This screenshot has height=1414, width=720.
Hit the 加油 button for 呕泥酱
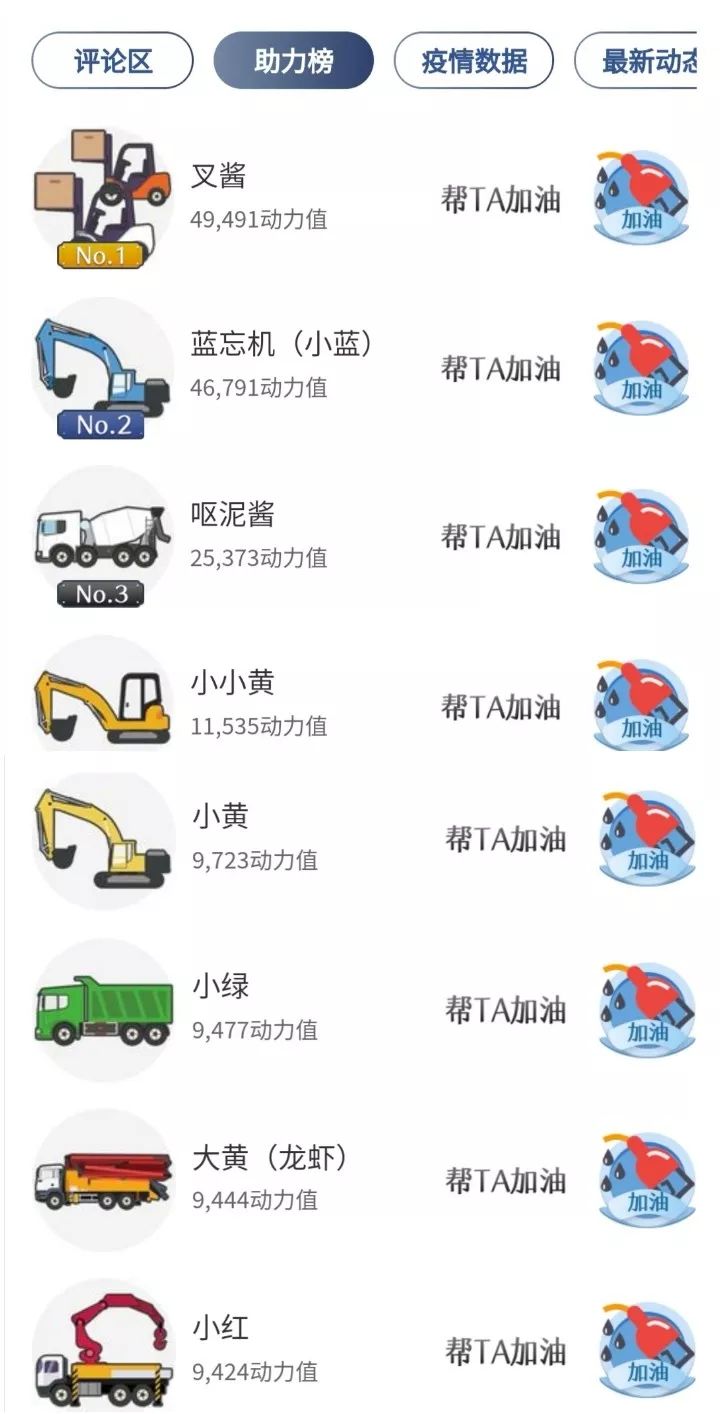641,536
